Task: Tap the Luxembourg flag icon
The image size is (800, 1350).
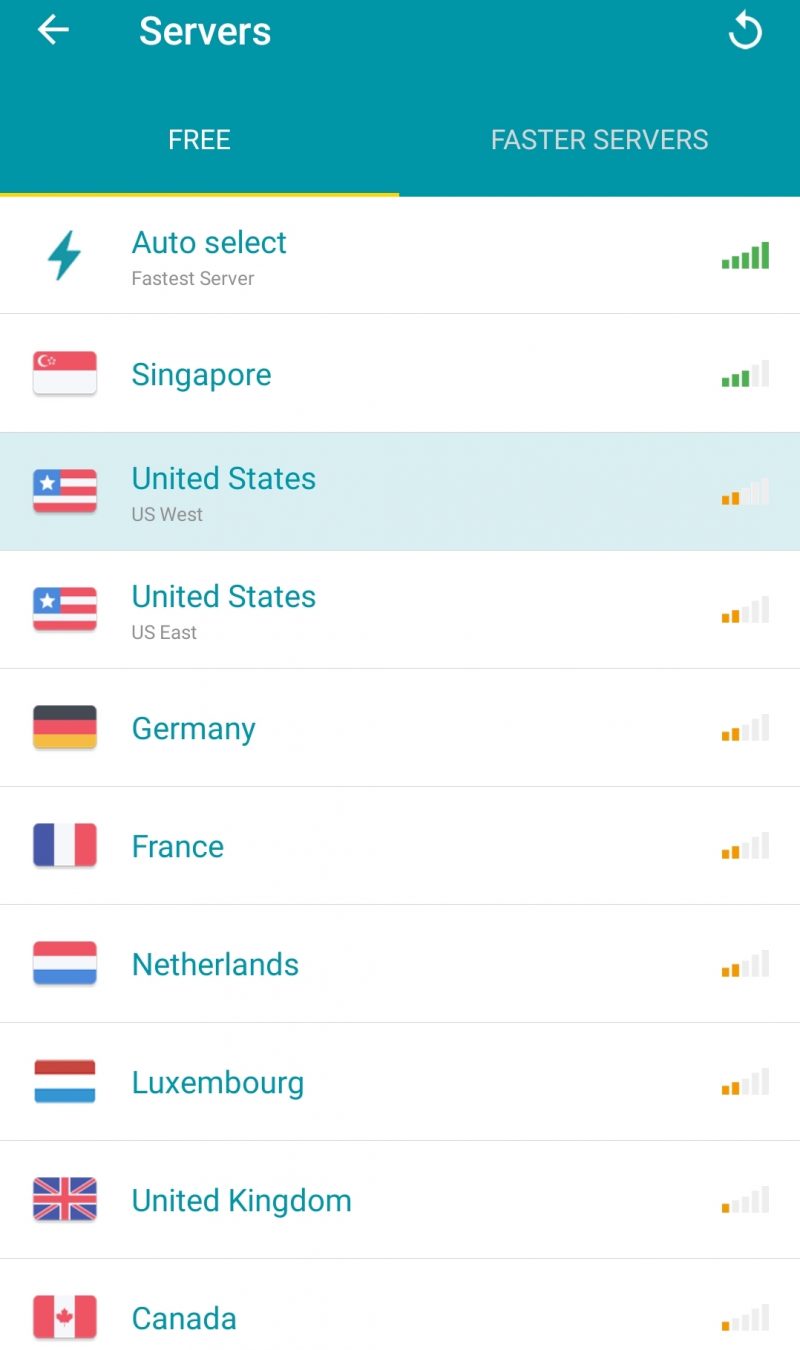Action: point(64,1081)
